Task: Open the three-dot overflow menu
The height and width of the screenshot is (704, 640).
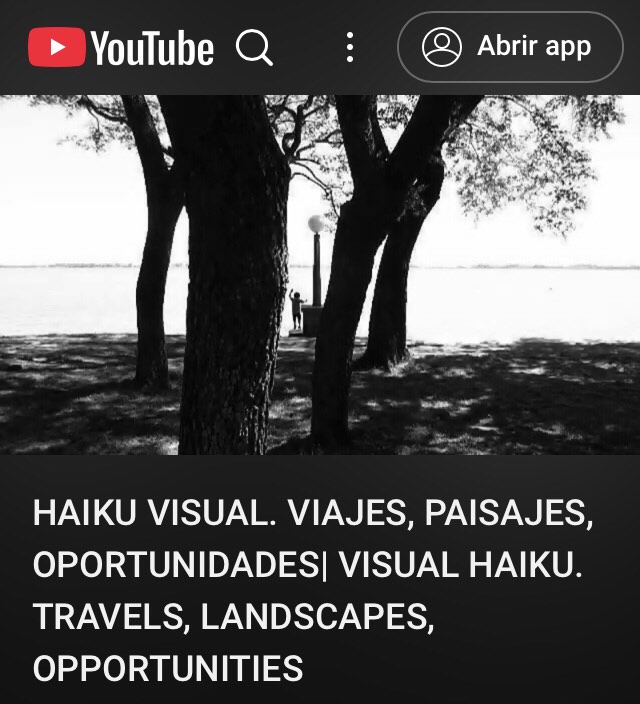Action: [349, 47]
